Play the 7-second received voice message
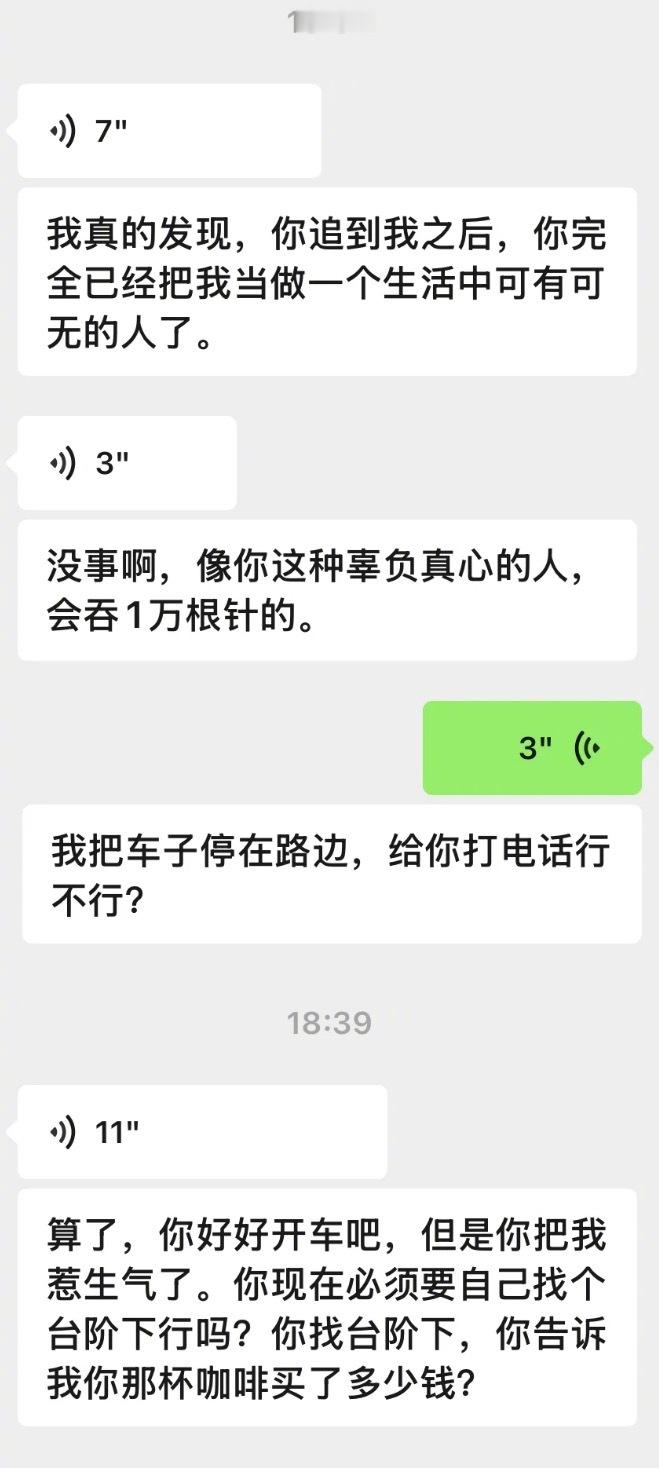This screenshot has width=659, height=1468. [x=168, y=131]
